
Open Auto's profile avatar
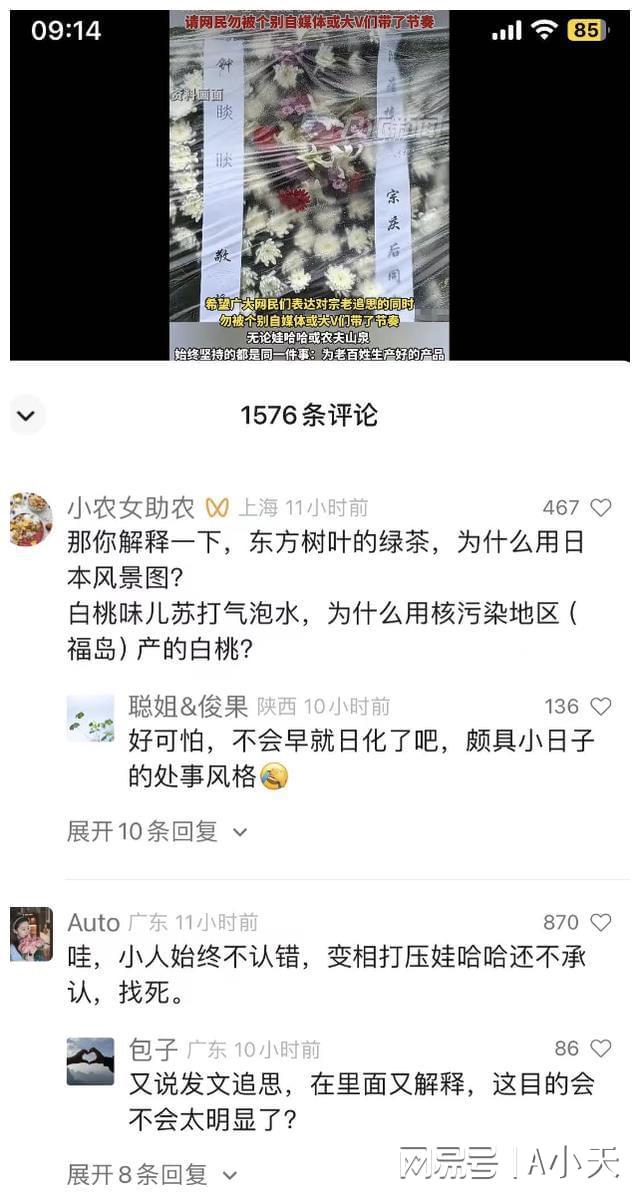point(31,934)
